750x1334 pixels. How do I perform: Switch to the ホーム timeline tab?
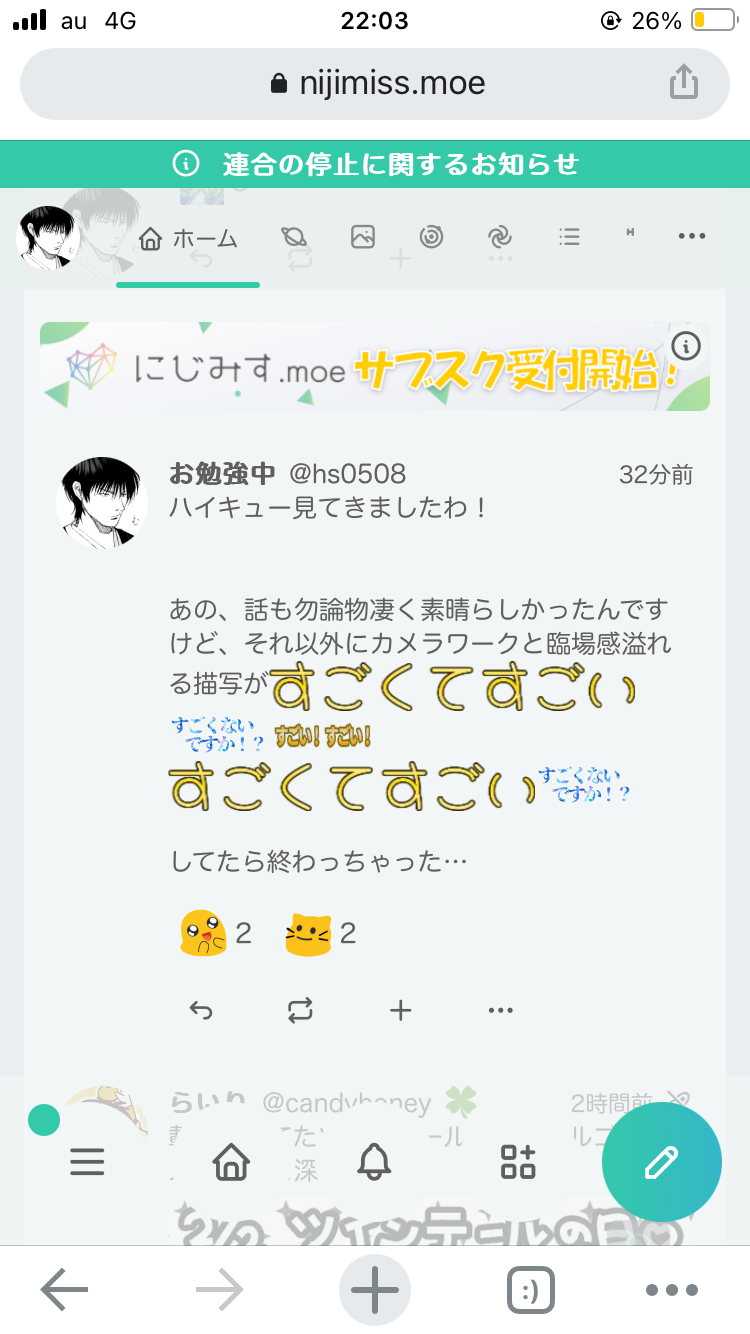pos(189,239)
